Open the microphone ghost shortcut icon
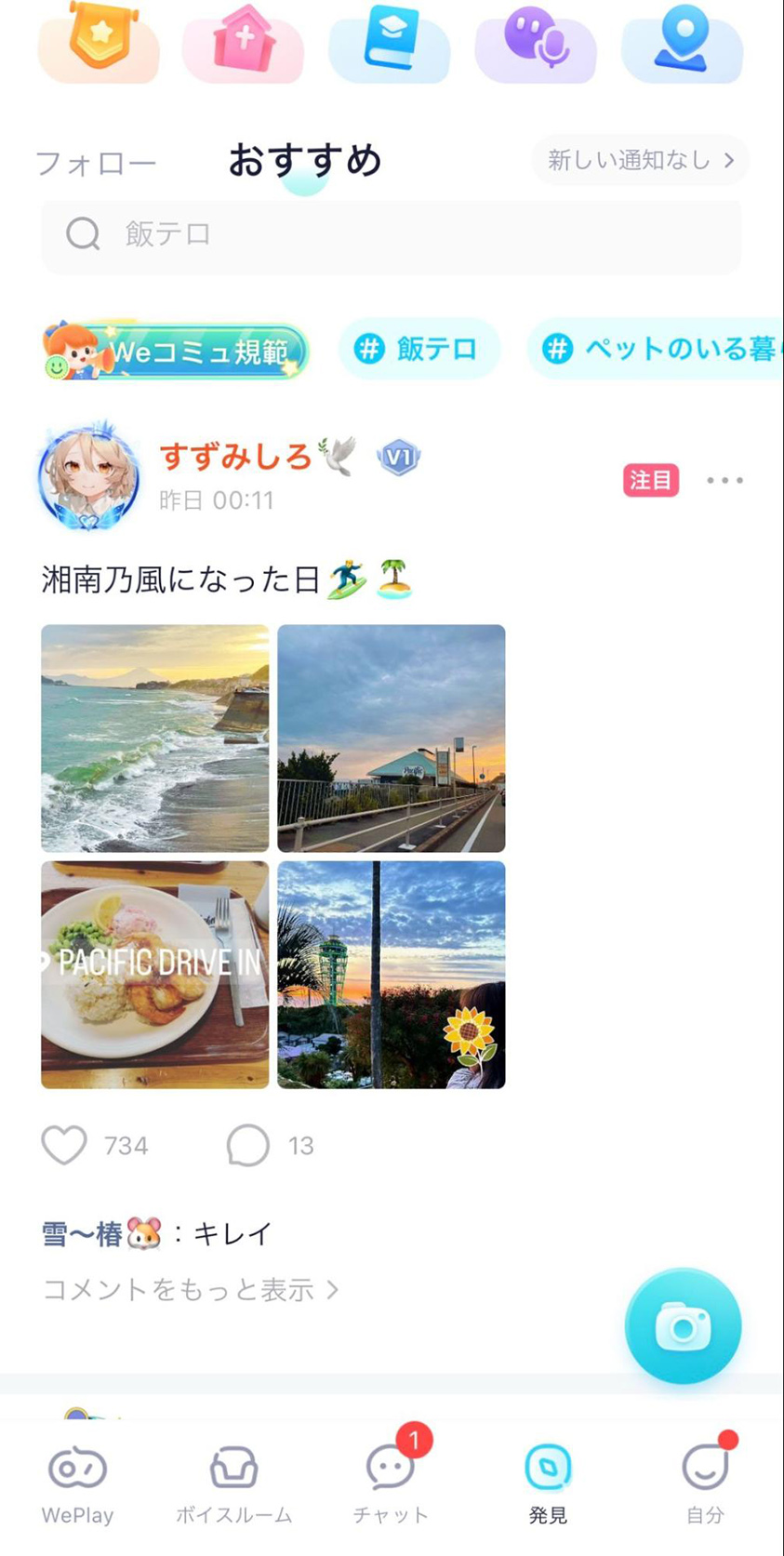The height and width of the screenshot is (1556, 784). (536, 41)
